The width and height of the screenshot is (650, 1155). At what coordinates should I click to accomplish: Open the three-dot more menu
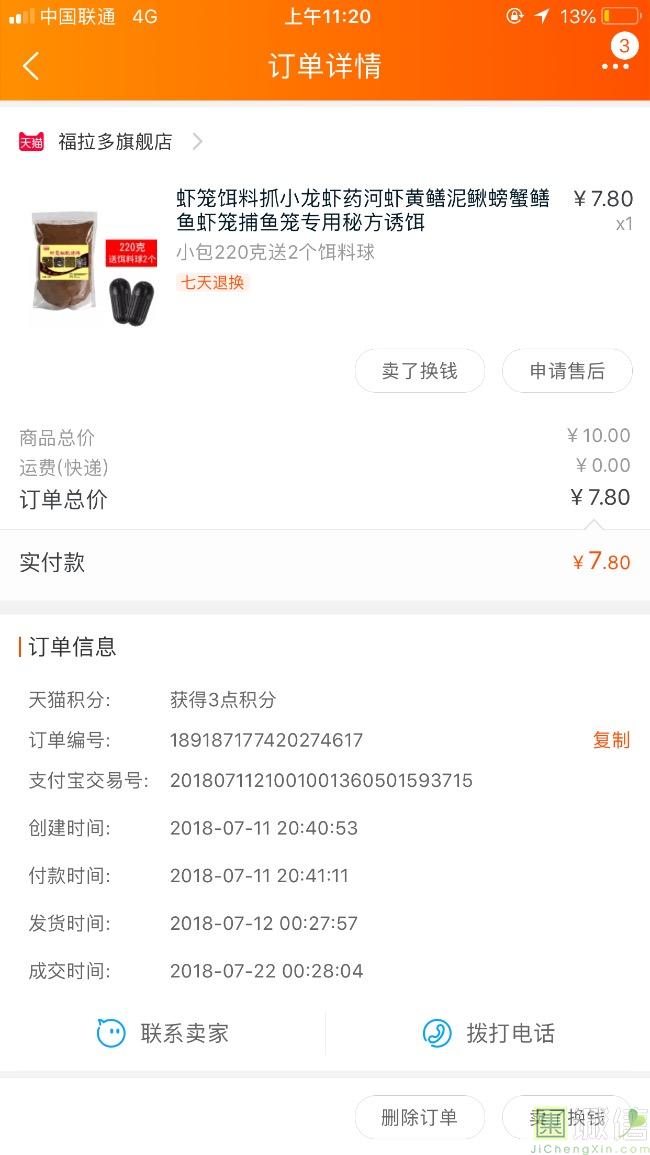click(x=614, y=66)
